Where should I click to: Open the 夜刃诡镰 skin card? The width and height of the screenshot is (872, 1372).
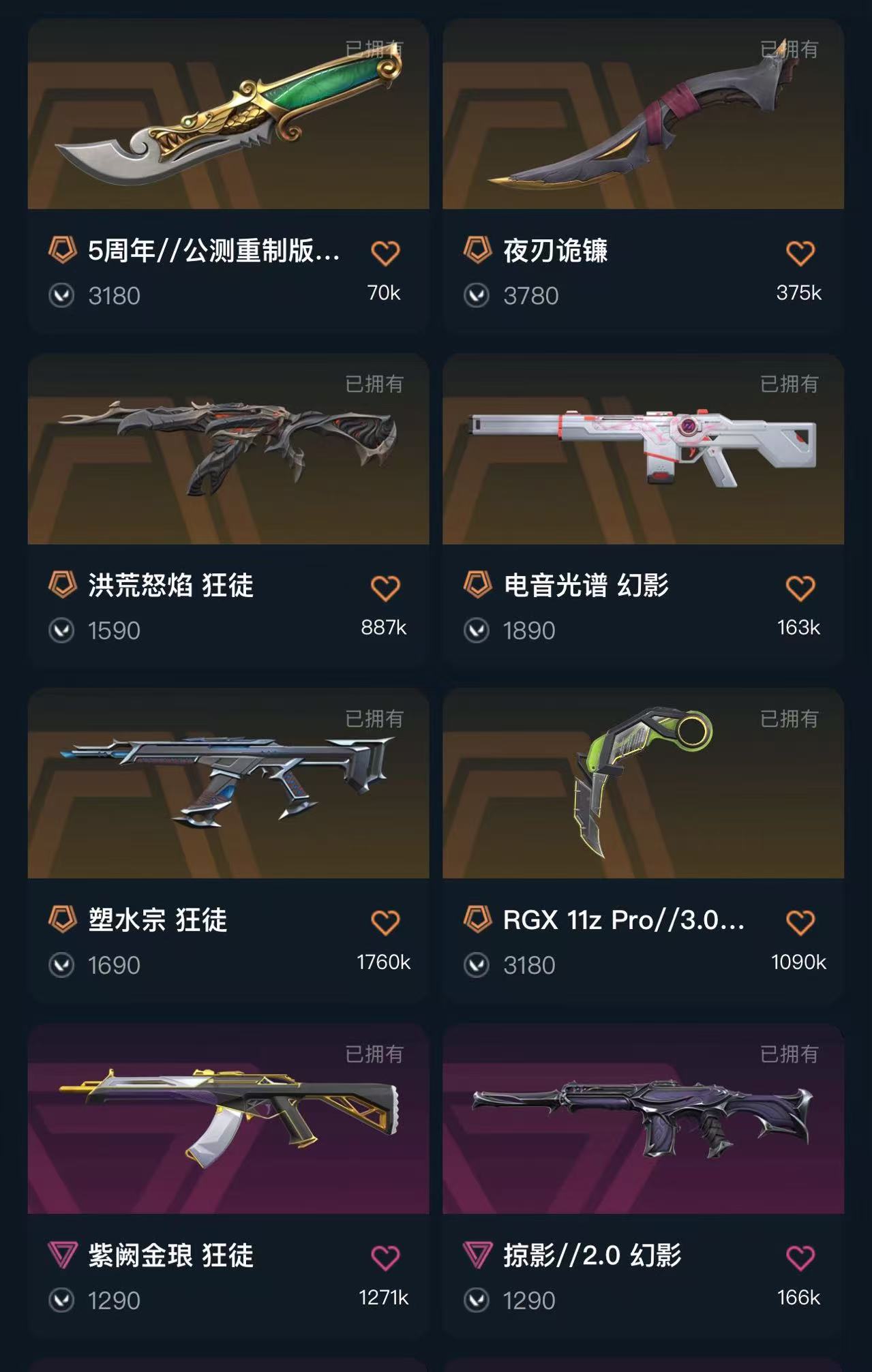coord(643,175)
